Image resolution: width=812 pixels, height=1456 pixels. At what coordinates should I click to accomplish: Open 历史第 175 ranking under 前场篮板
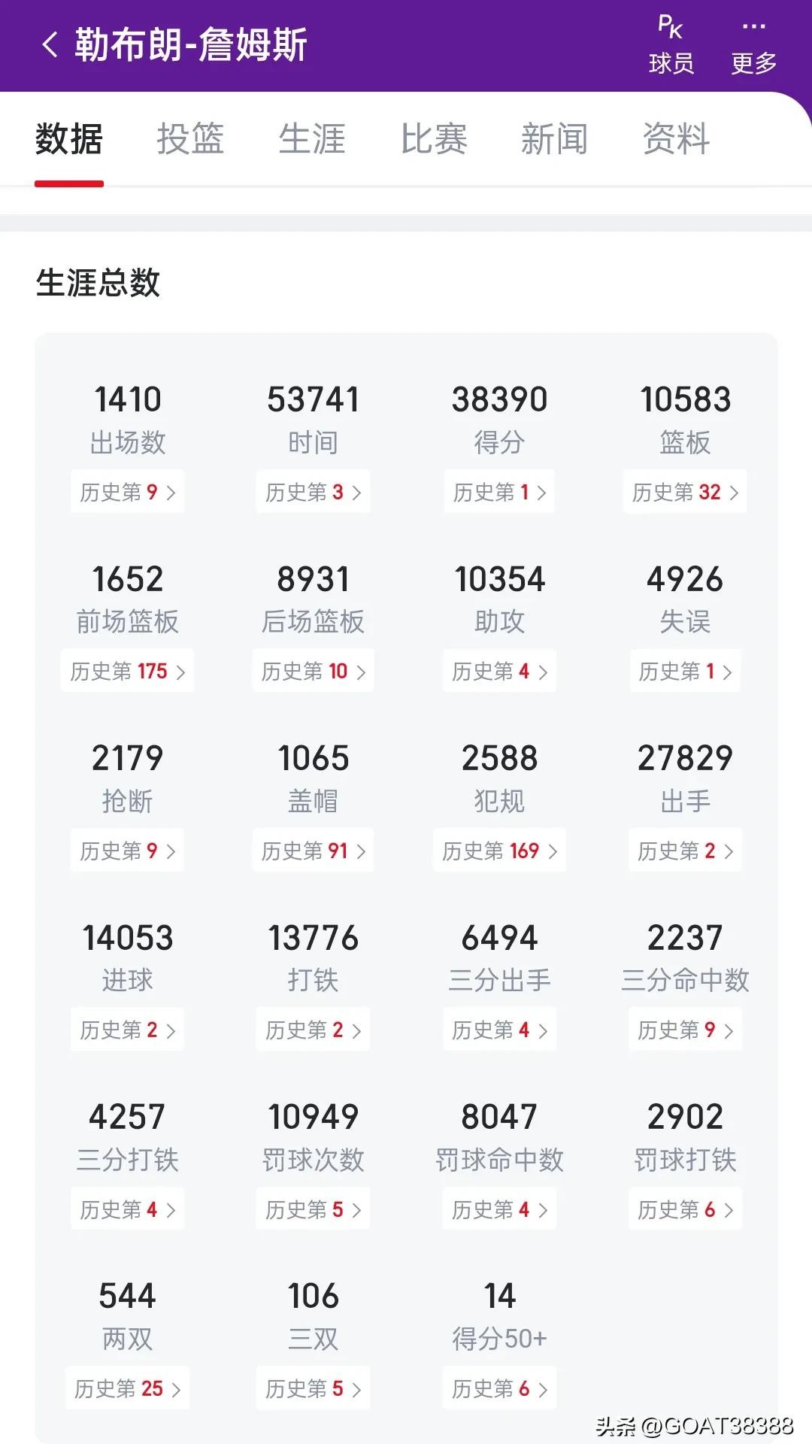point(128,672)
